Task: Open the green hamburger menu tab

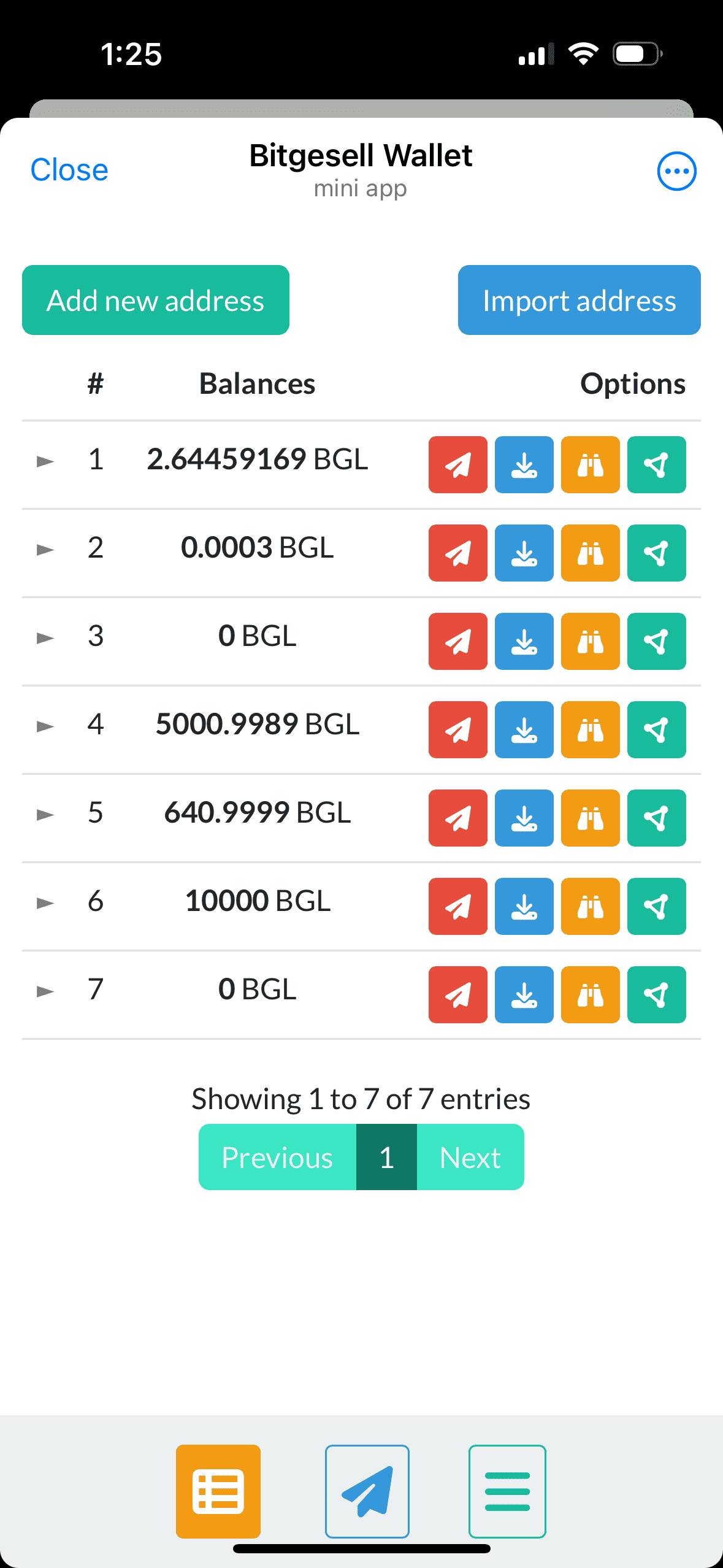Action: click(x=507, y=1491)
